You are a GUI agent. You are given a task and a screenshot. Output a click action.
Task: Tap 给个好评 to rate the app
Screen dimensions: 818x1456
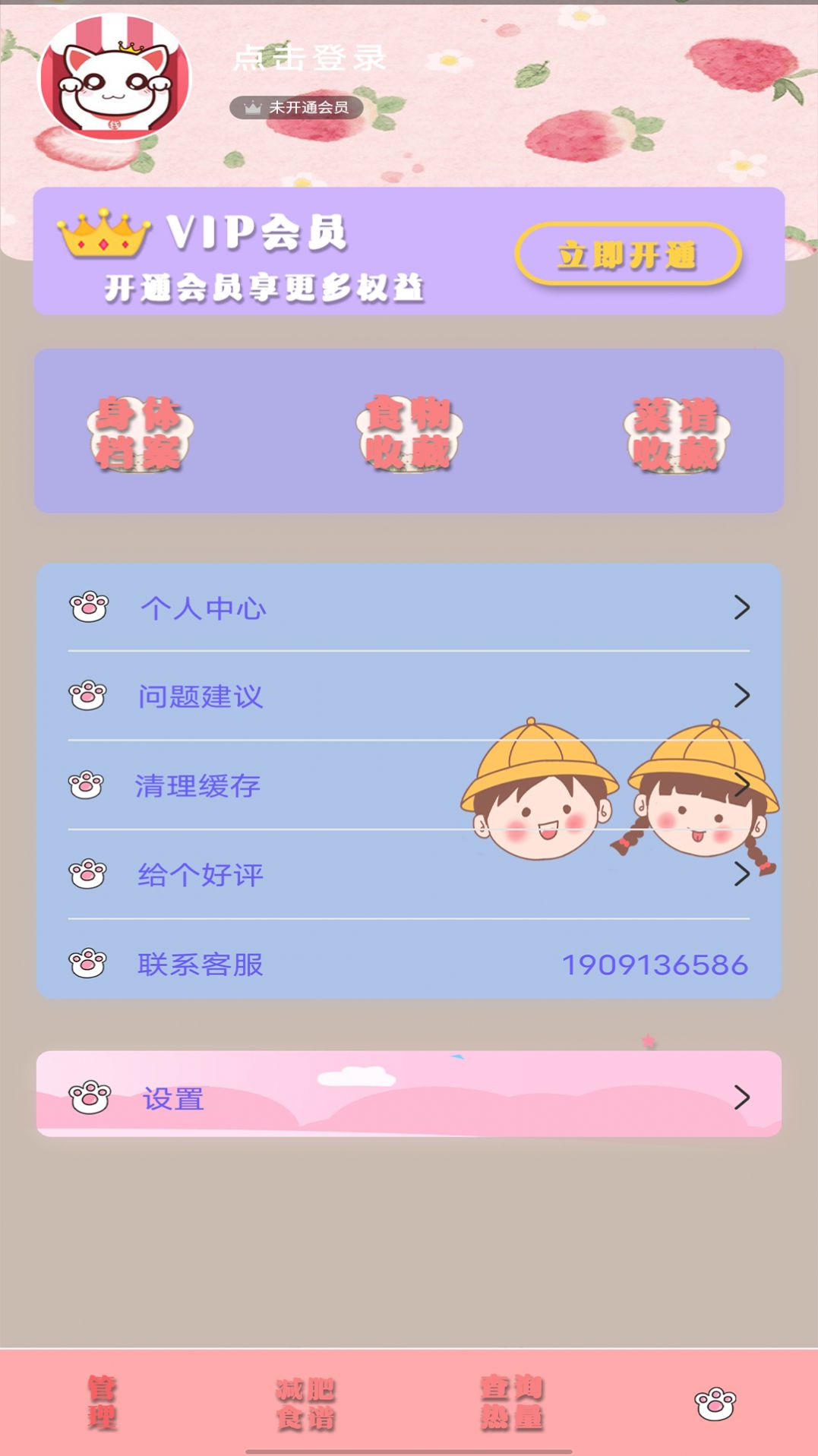click(x=199, y=875)
